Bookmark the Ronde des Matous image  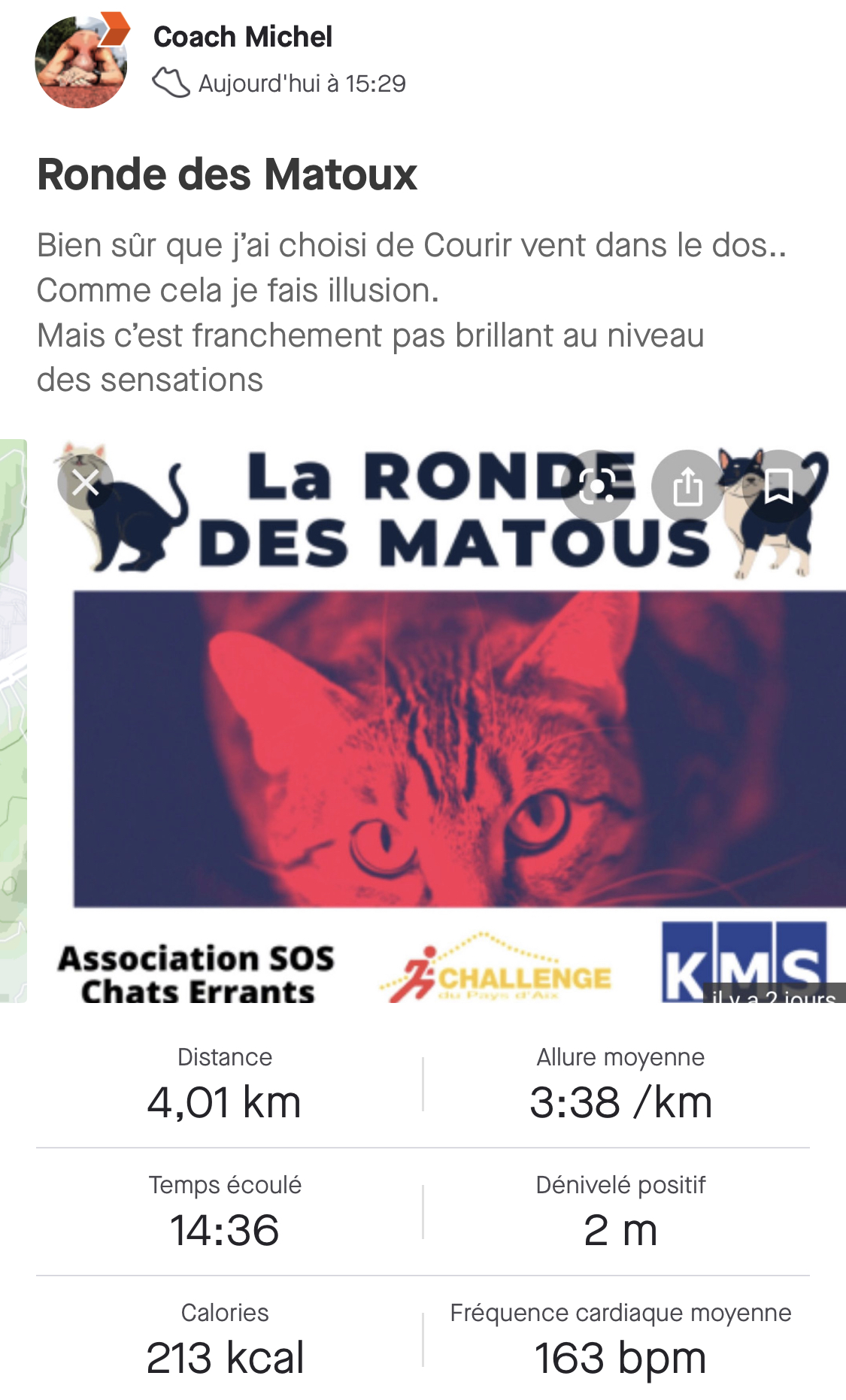[x=778, y=486]
